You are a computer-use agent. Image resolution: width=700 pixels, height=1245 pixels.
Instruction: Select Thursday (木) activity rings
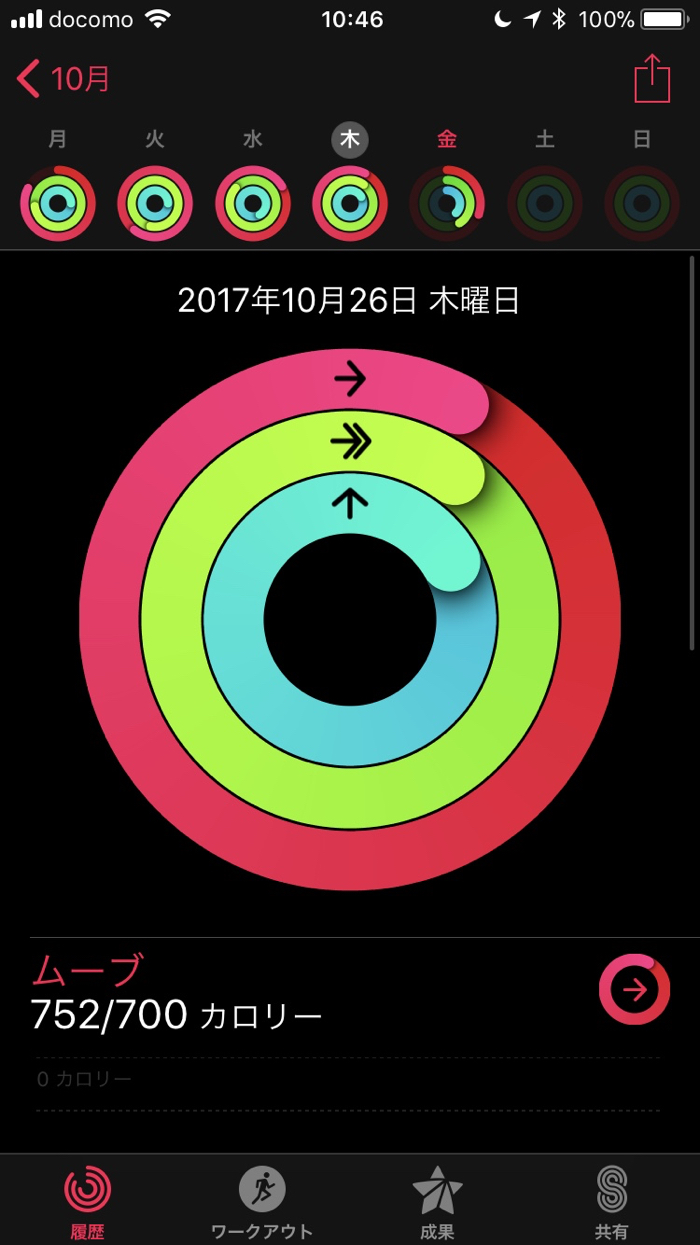[x=350, y=204]
